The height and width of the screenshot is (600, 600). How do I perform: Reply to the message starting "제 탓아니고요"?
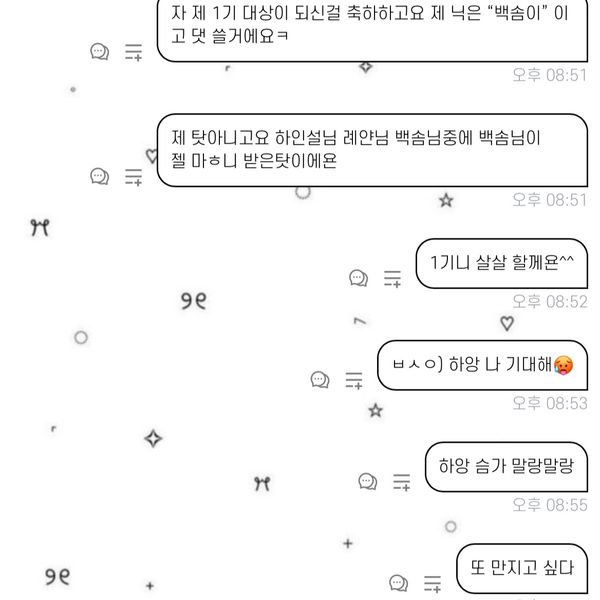tap(99, 176)
